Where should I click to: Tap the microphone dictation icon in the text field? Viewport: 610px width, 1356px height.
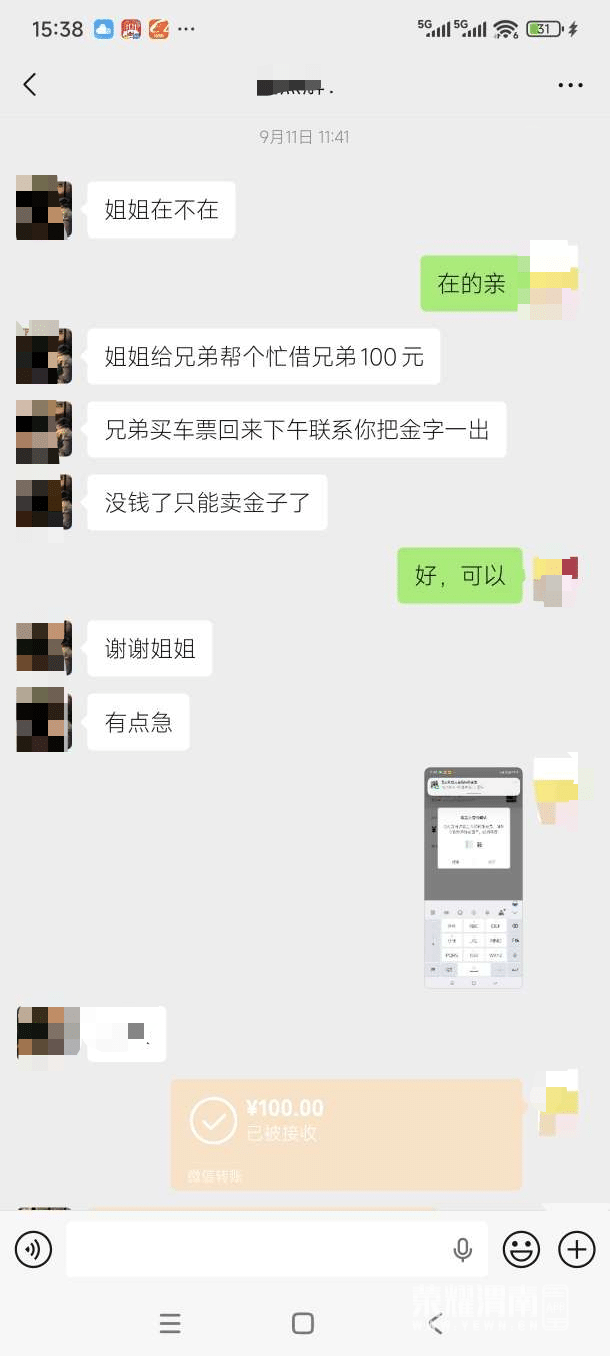tap(462, 1249)
